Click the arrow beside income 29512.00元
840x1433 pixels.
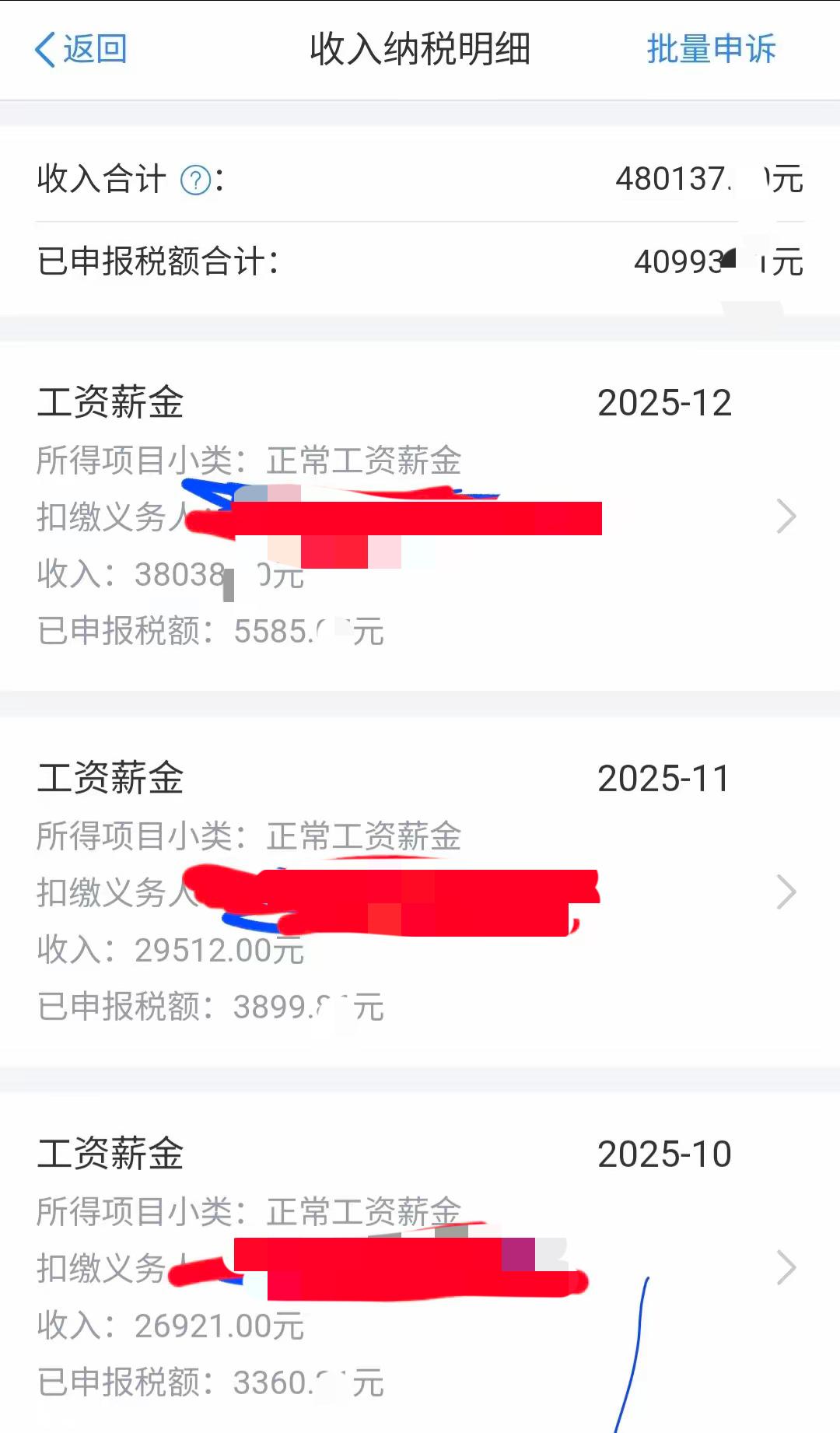point(787,892)
